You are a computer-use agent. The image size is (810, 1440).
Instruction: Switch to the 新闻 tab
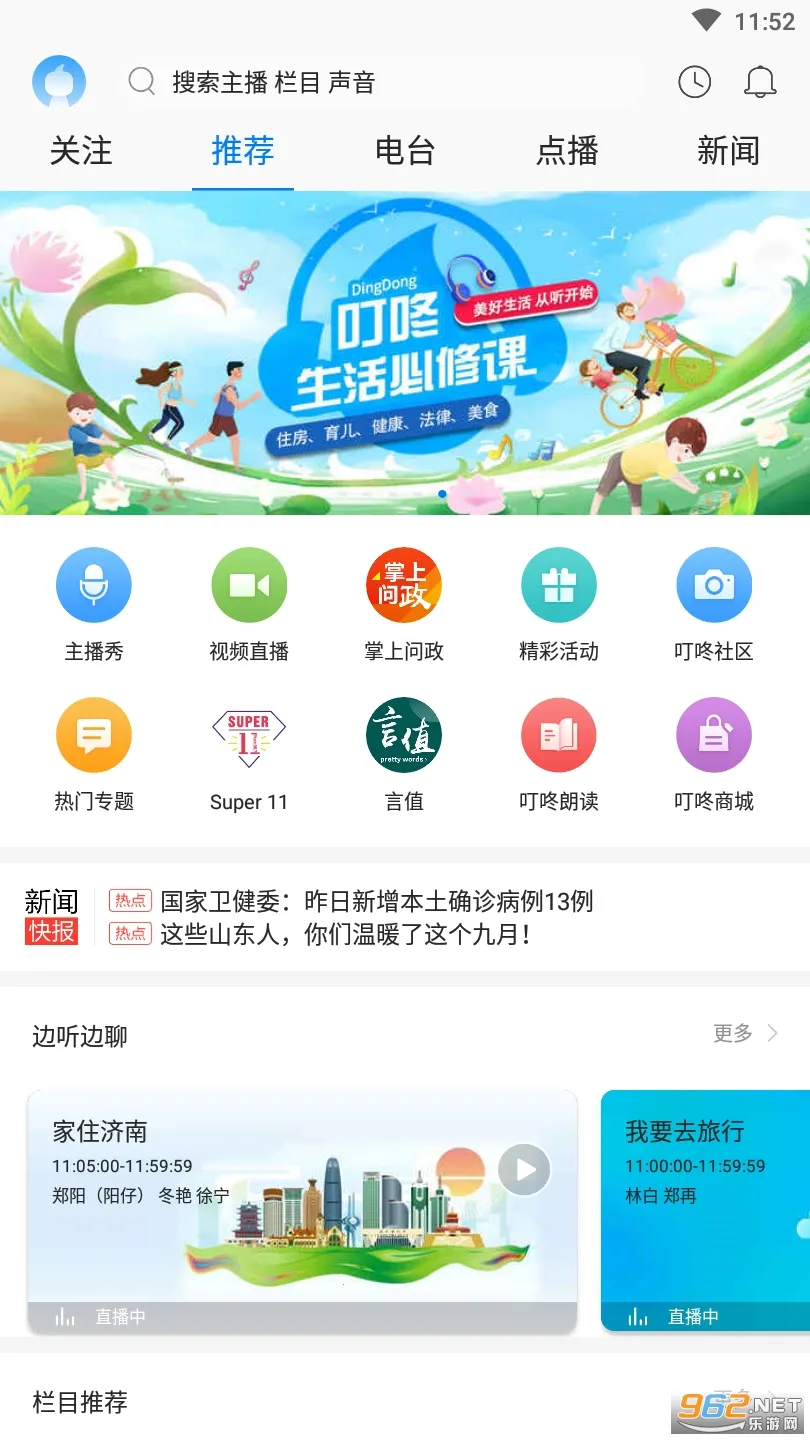point(729,150)
